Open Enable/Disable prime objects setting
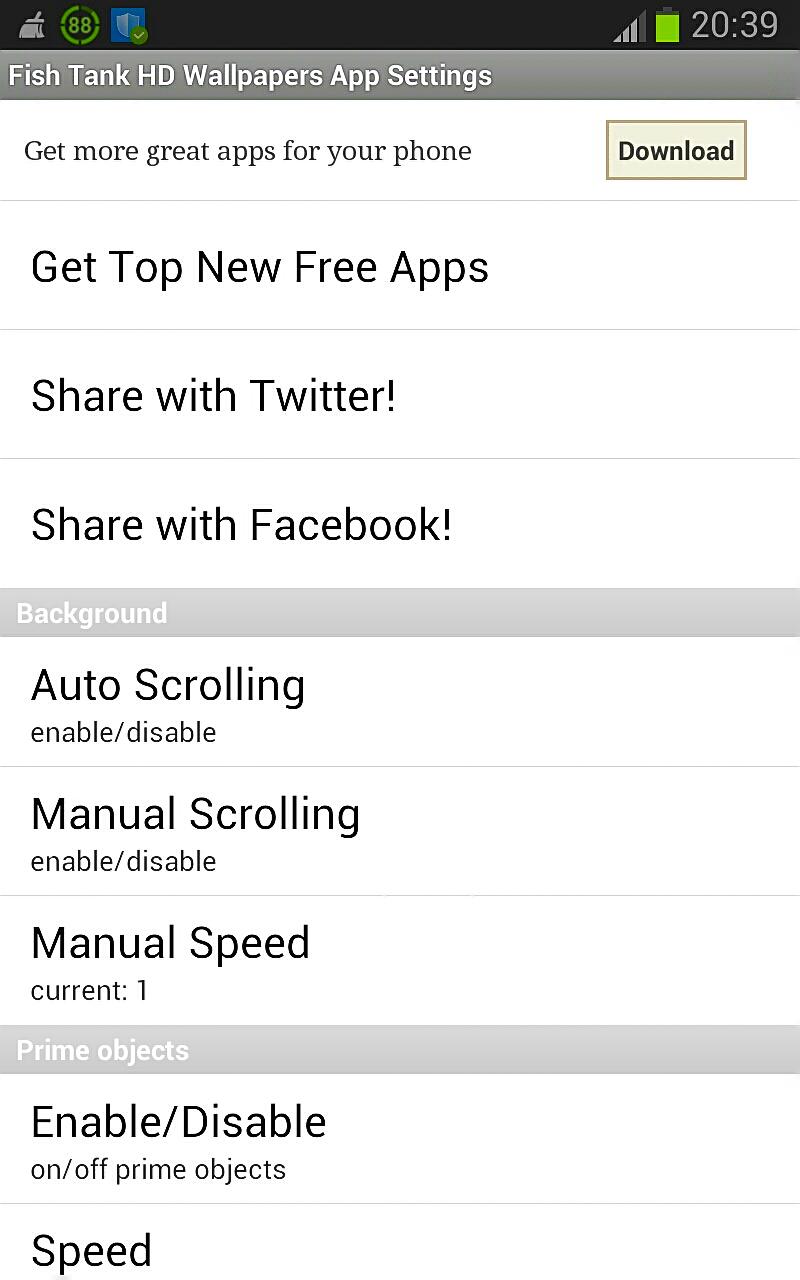The width and height of the screenshot is (800, 1280). click(400, 1139)
